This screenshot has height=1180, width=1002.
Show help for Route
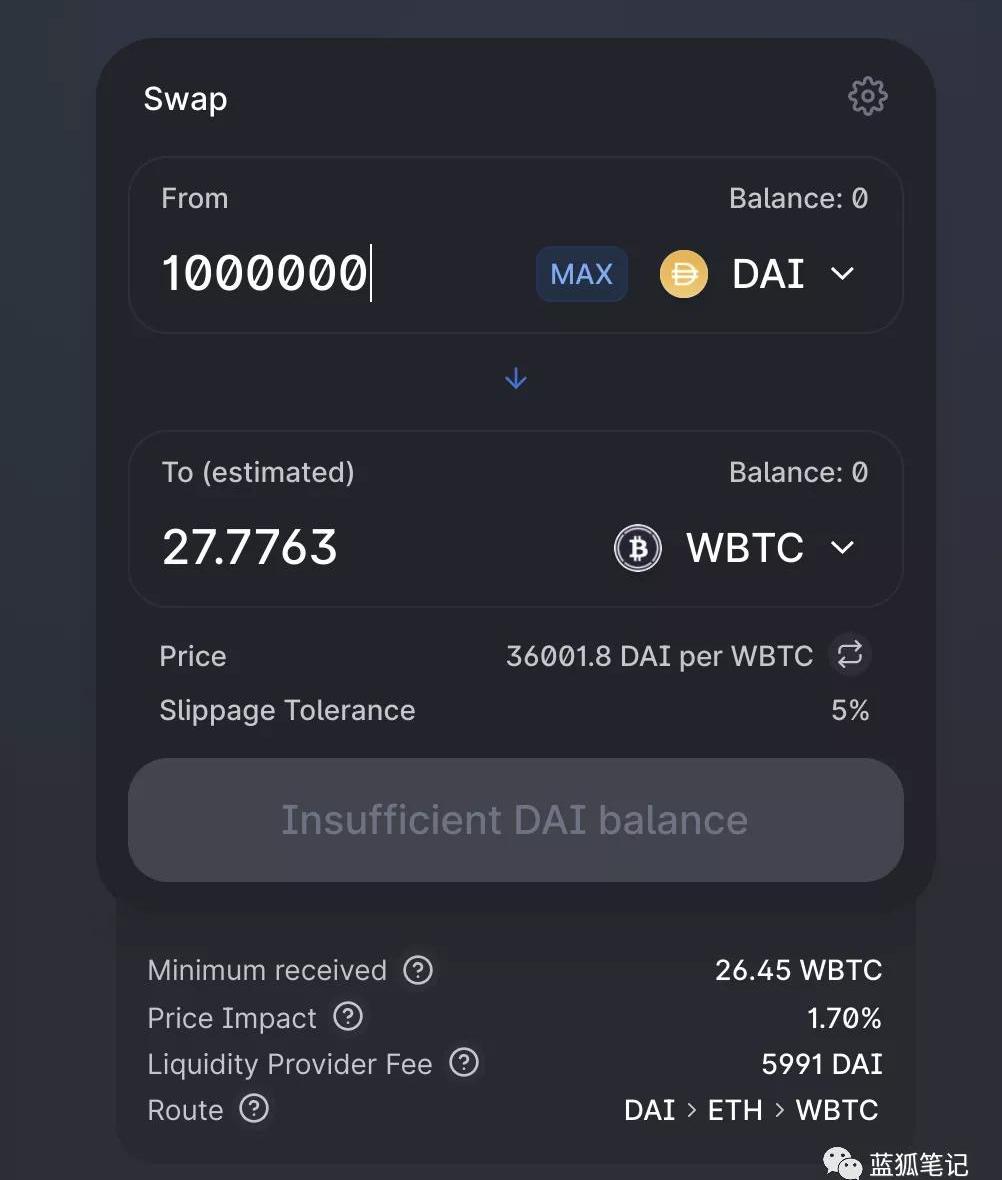click(254, 1109)
